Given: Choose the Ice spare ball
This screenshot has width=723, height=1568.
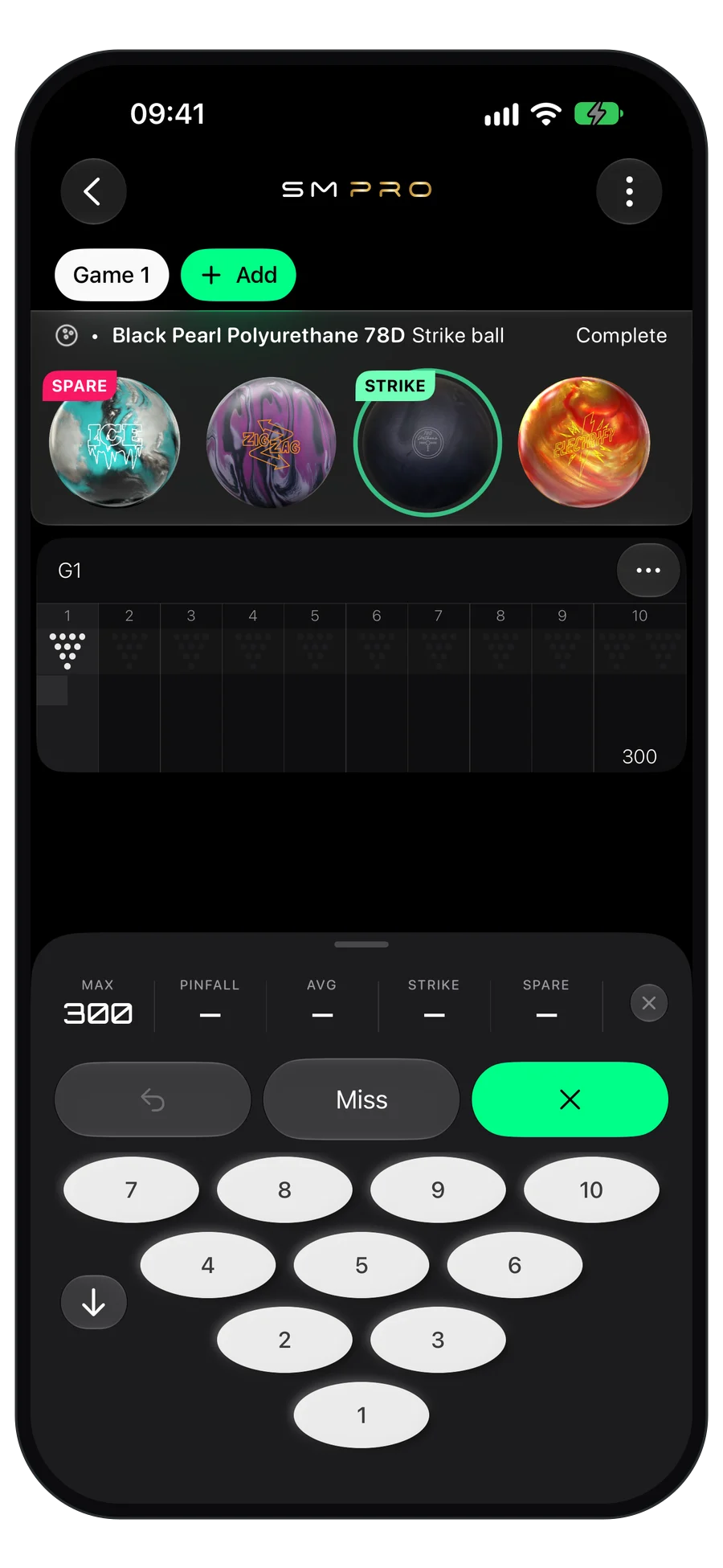Looking at the screenshot, I should coord(114,442).
